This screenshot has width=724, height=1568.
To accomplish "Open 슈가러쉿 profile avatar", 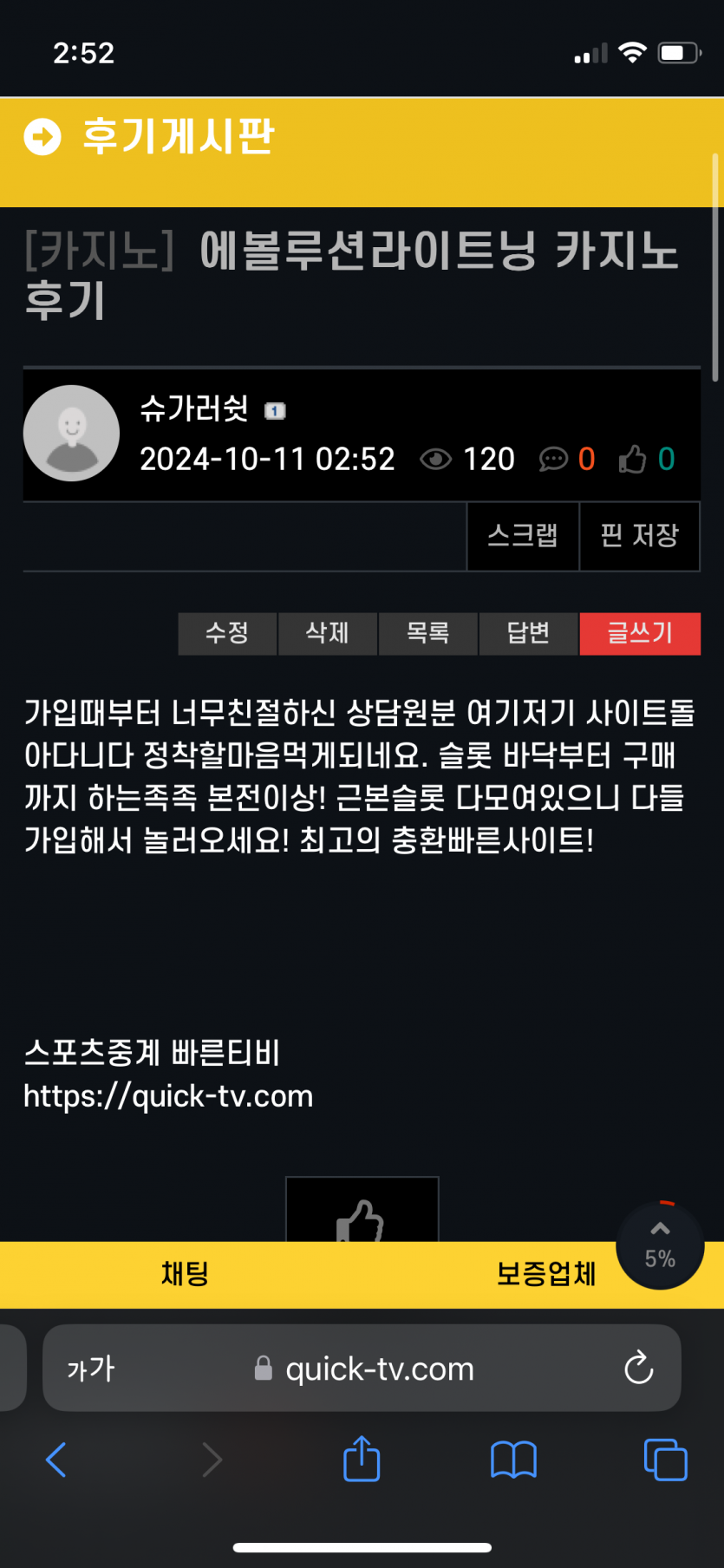I will [x=71, y=434].
